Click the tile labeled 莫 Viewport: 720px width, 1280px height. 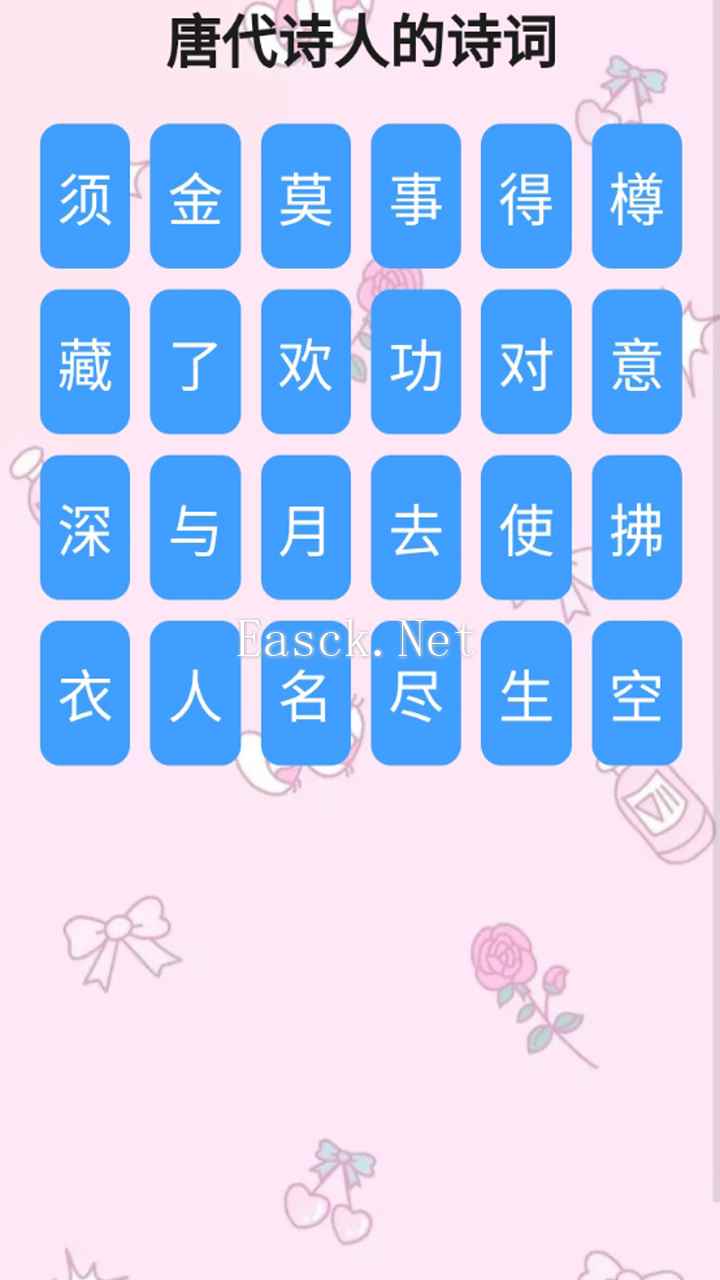click(x=305, y=197)
